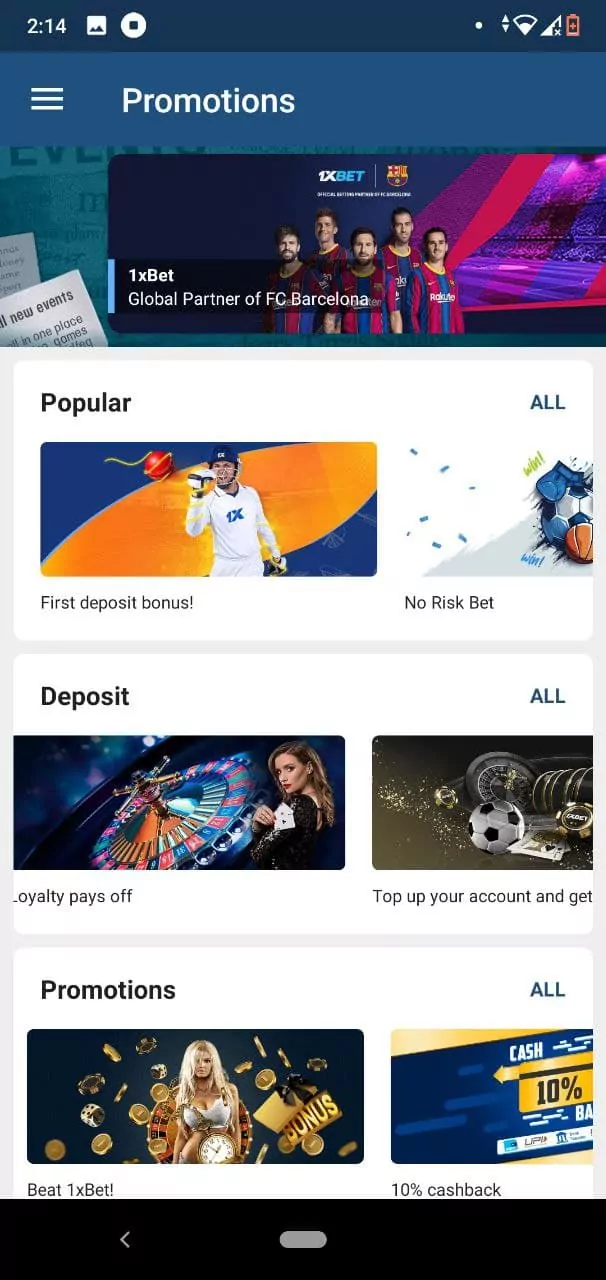Image resolution: width=606 pixels, height=1280 pixels.
Task: Go back using system navigation arrow
Action: click(125, 1240)
